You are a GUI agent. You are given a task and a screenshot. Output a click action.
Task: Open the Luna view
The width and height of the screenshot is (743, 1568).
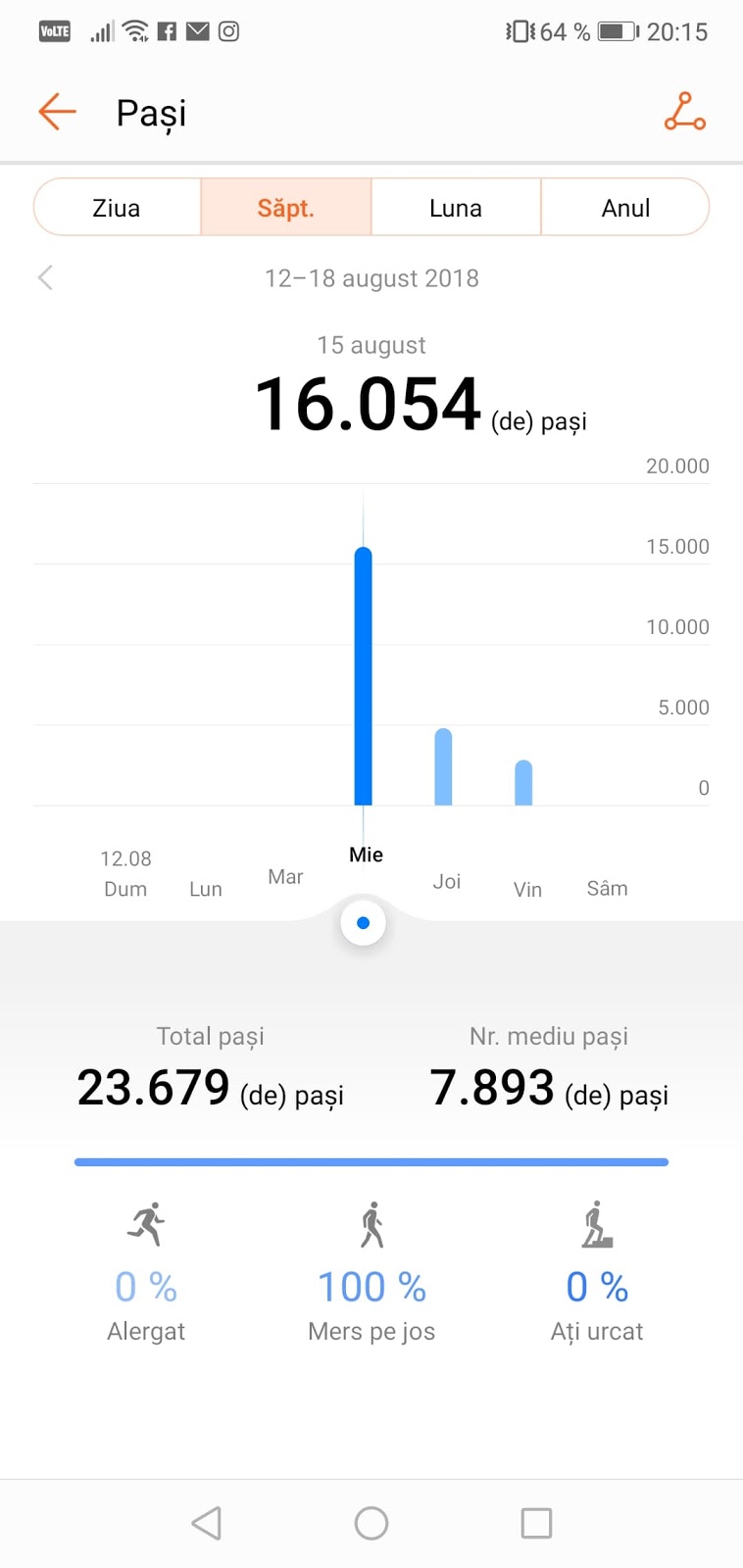point(455,207)
